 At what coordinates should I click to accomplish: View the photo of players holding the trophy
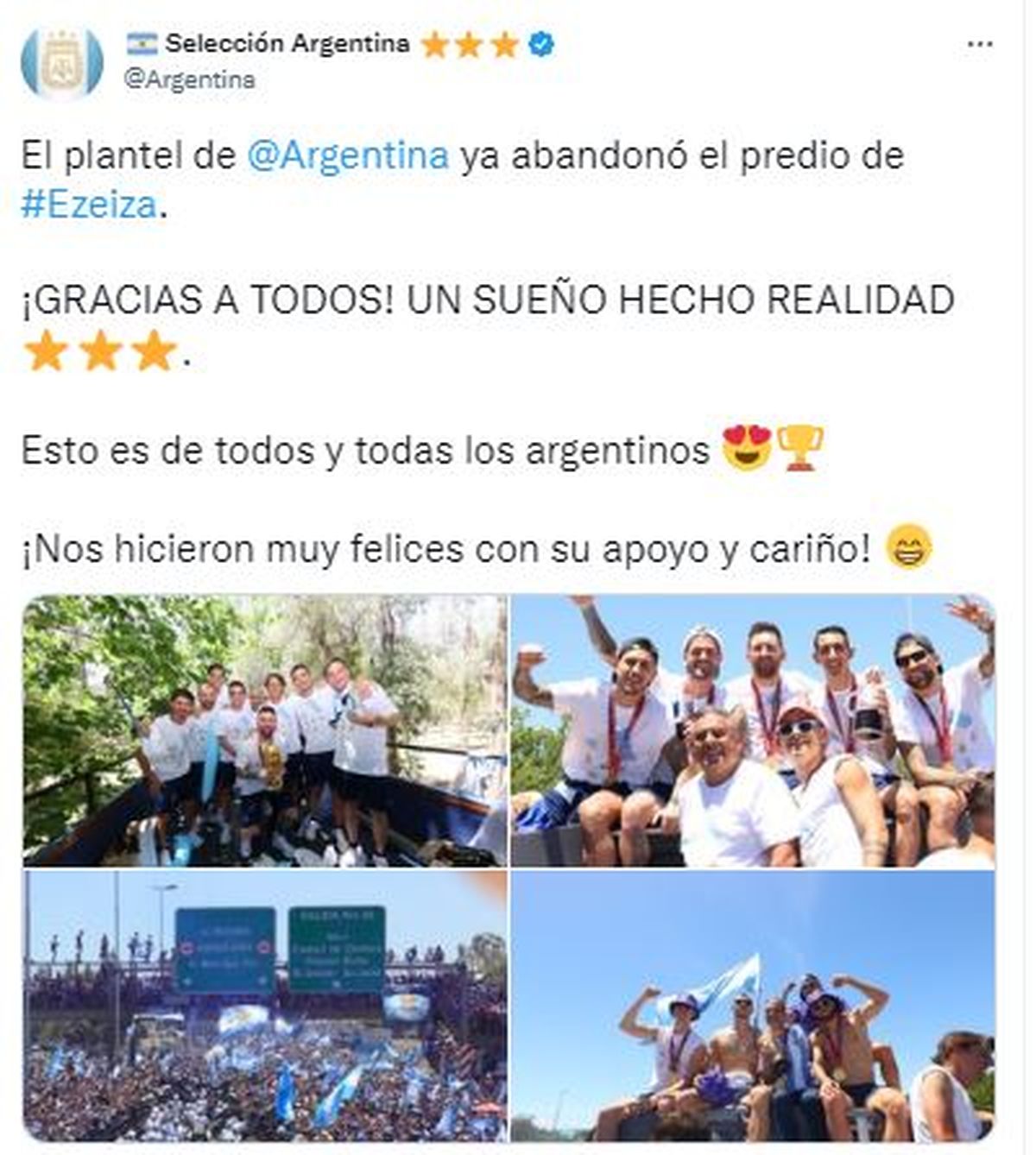[265, 730]
